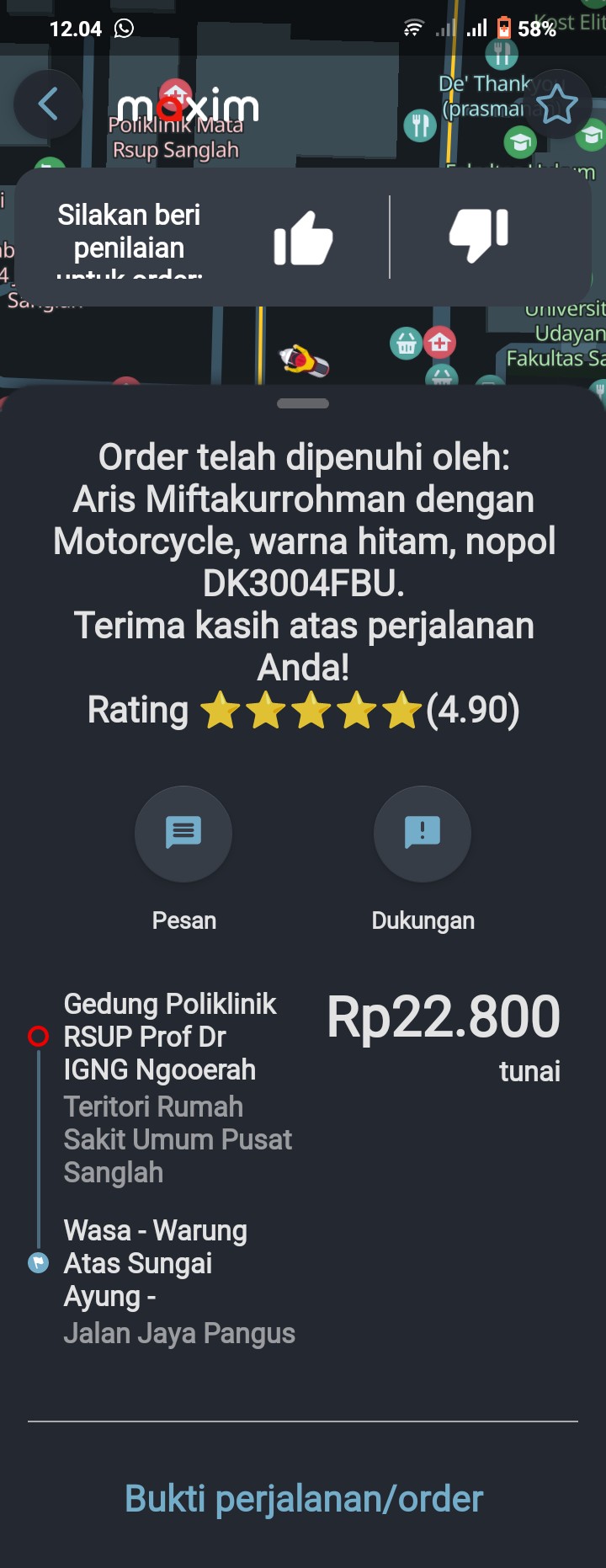Give the order a thumbs up

pyautogui.click(x=303, y=237)
